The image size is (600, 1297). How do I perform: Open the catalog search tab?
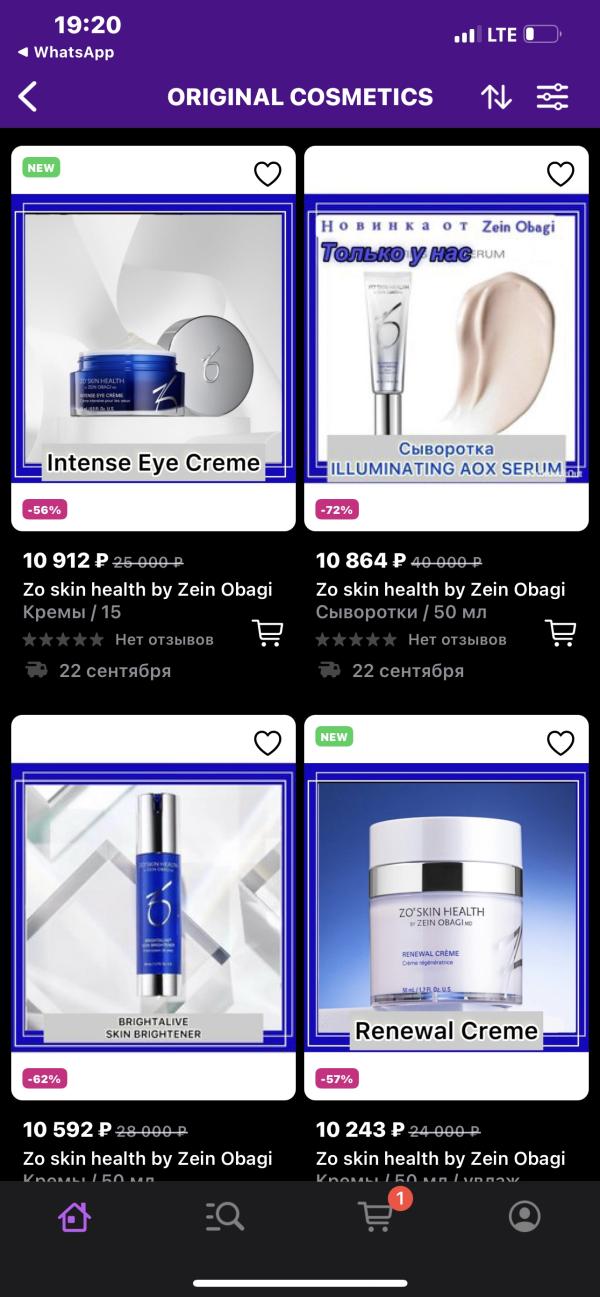click(224, 1216)
